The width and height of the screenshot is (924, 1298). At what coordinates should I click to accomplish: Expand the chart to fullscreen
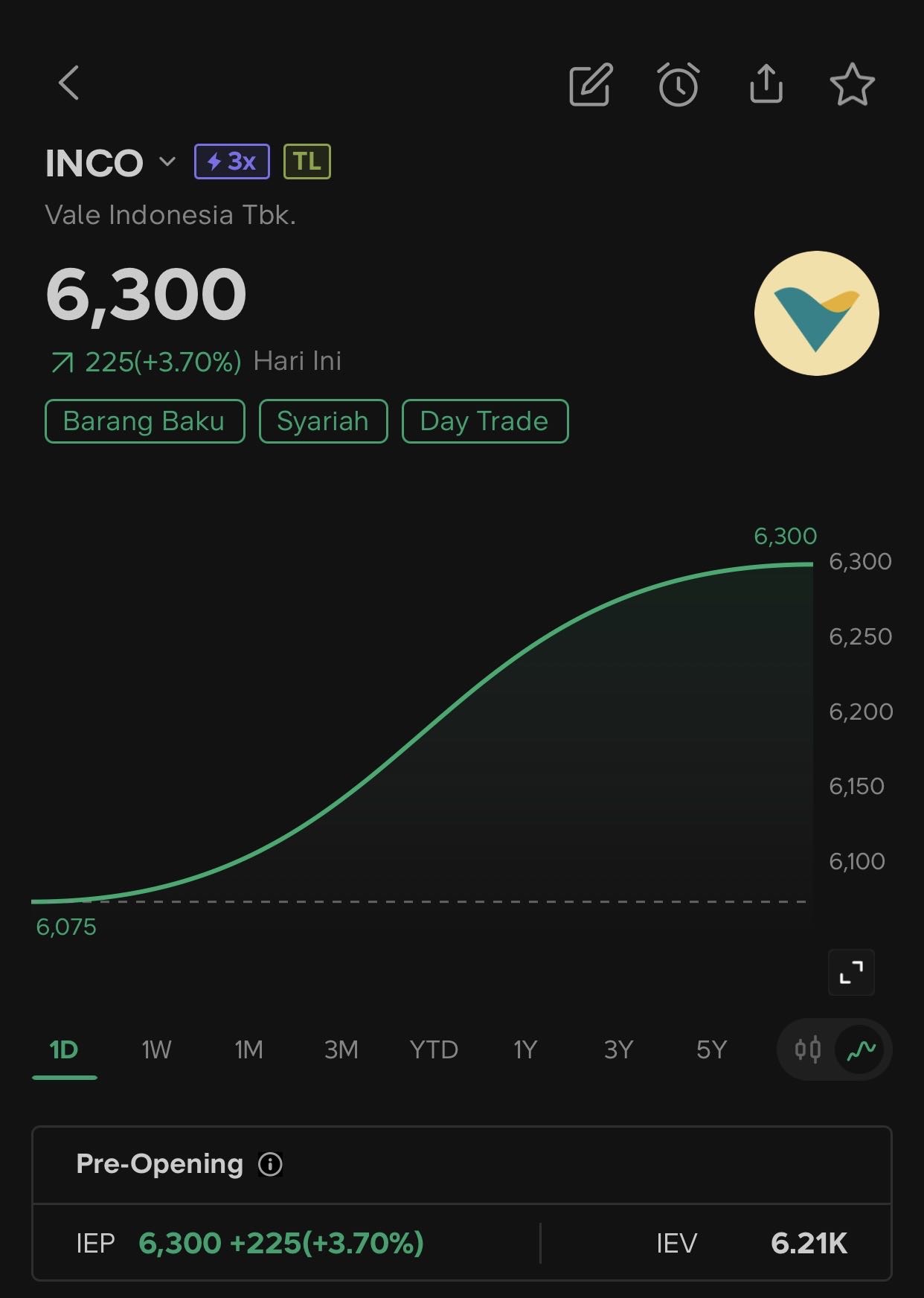point(851,972)
